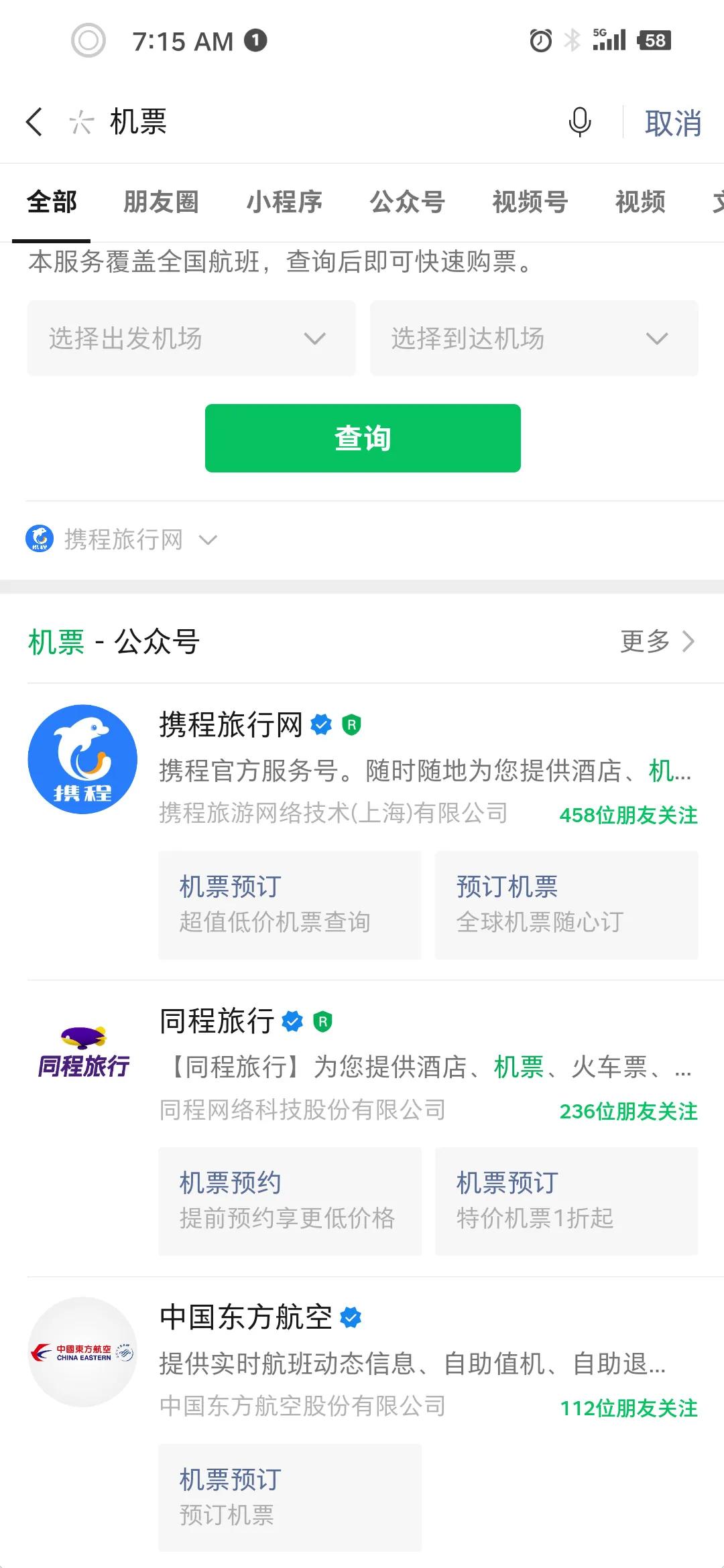Tap the back arrow to exit search

[34, 123]
